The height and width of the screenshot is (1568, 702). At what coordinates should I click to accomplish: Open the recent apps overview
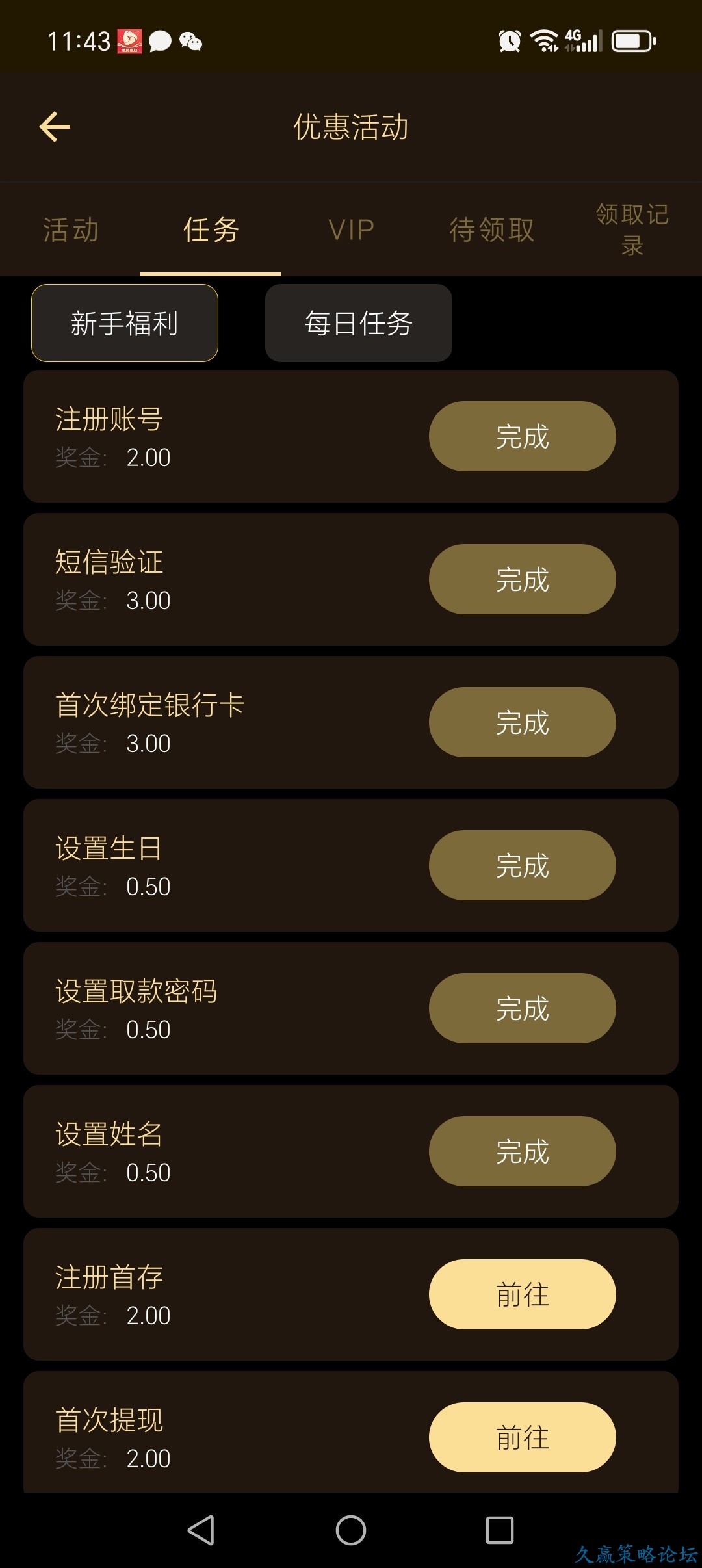pos(499,1530)
